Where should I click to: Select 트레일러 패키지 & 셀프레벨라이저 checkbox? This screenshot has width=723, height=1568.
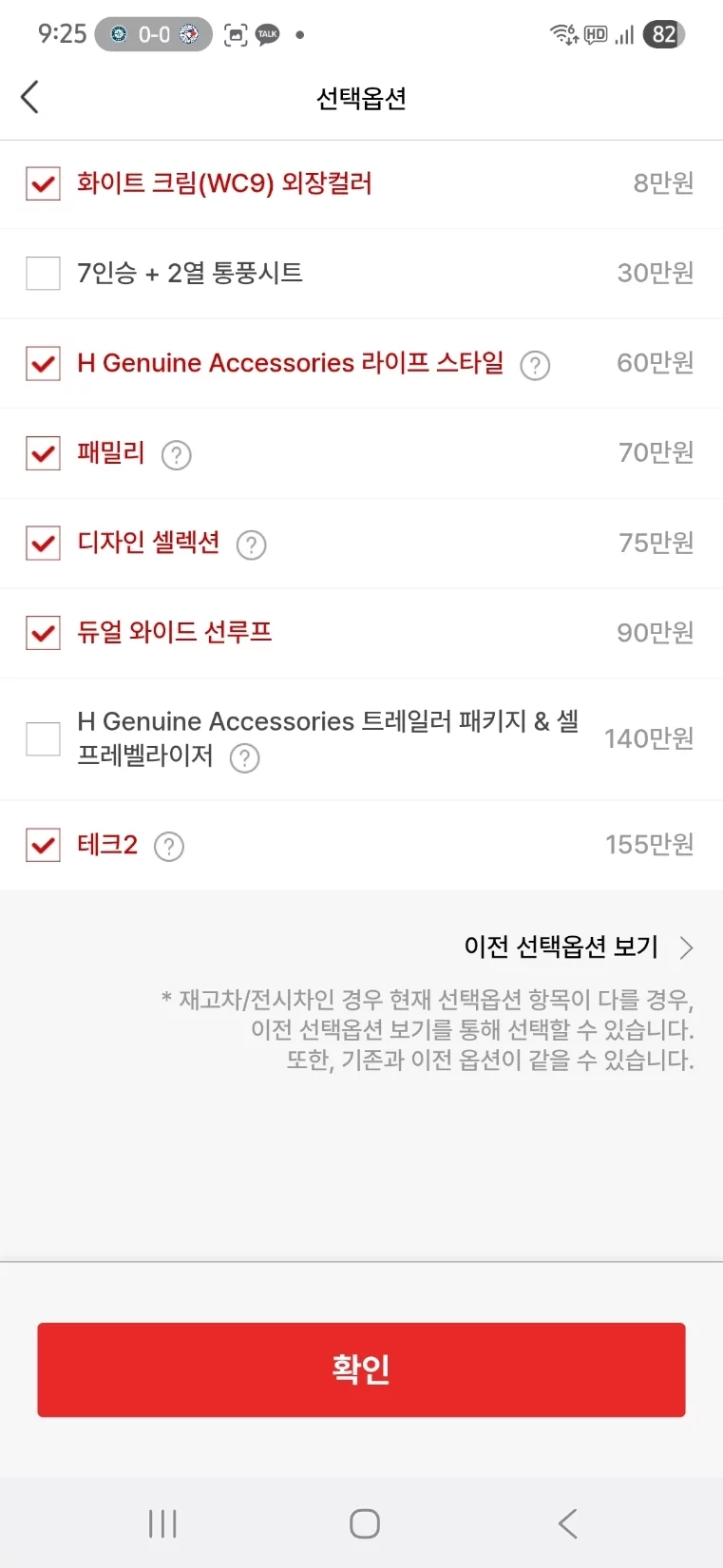(x=43, y=738)
